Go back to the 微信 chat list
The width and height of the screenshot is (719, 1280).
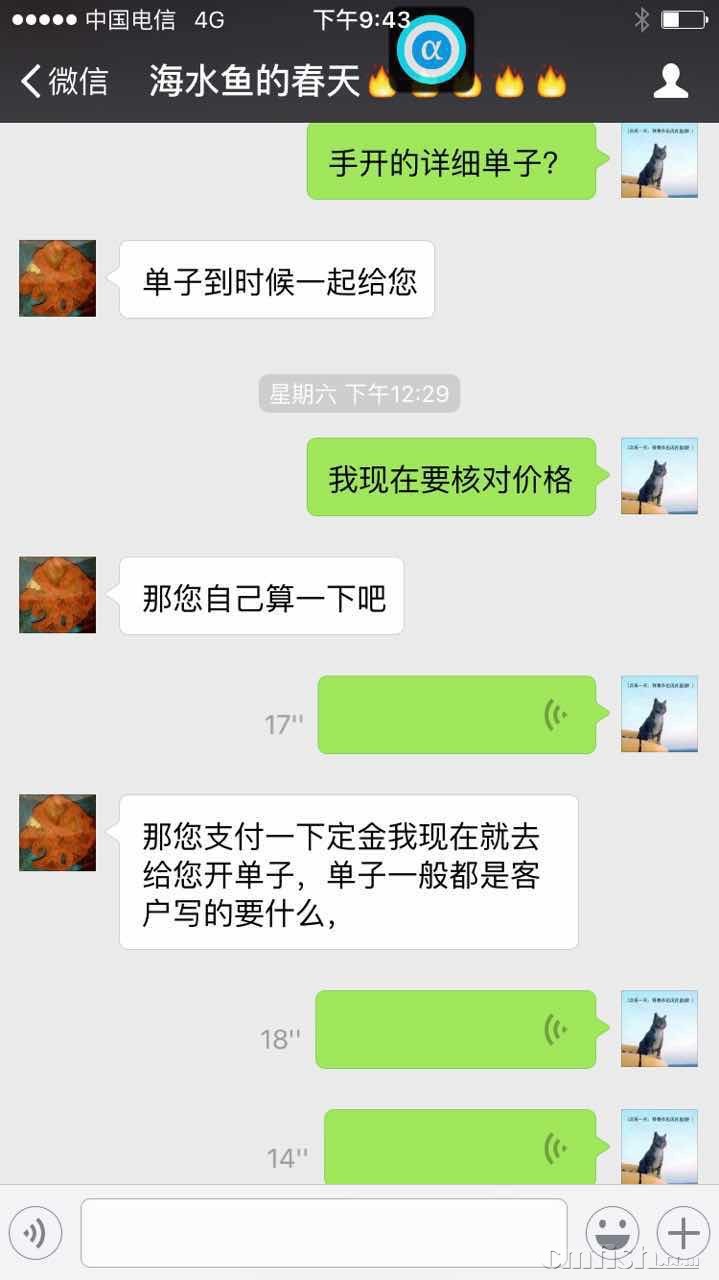click(x=64, y=81)
